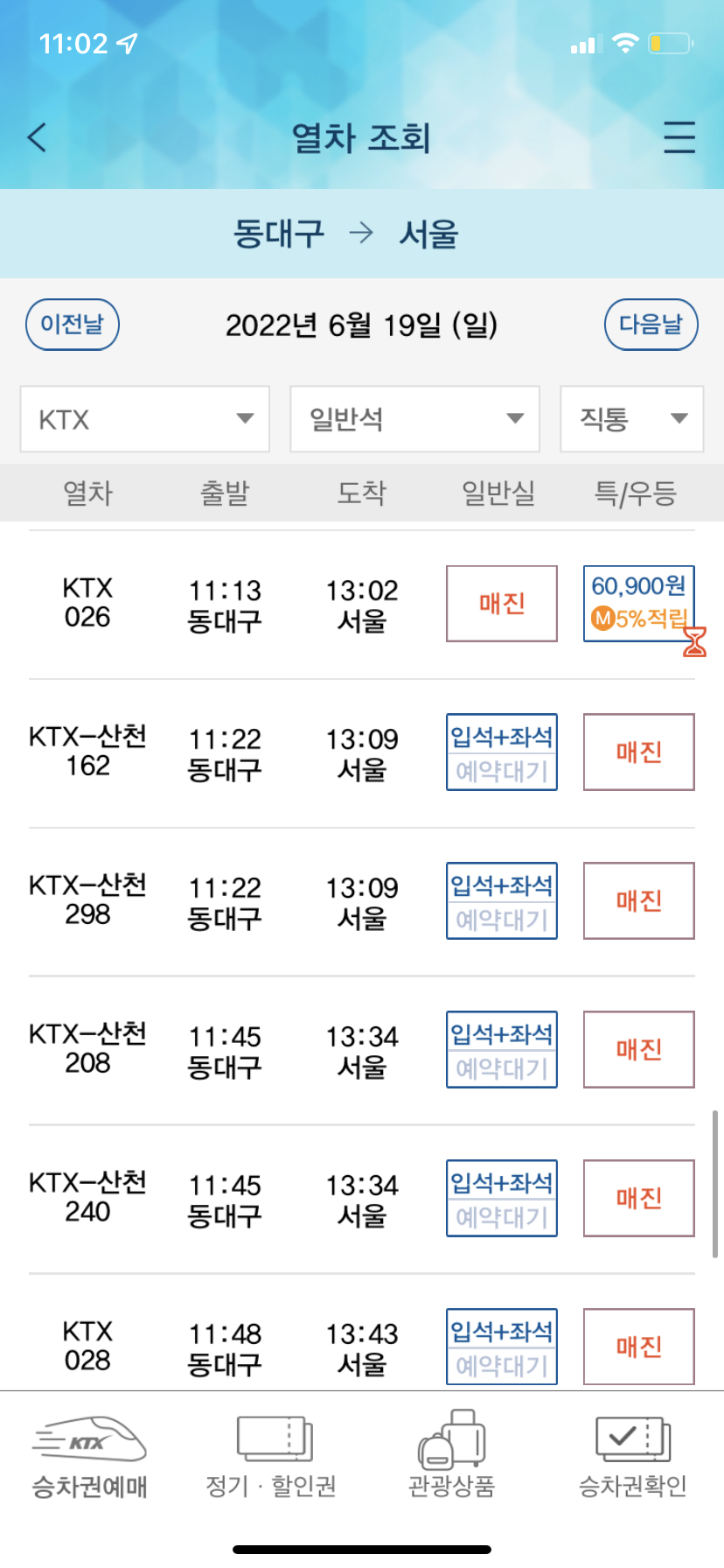
Task: Open the 승차권확인 tab
Action: point(633,1457)
